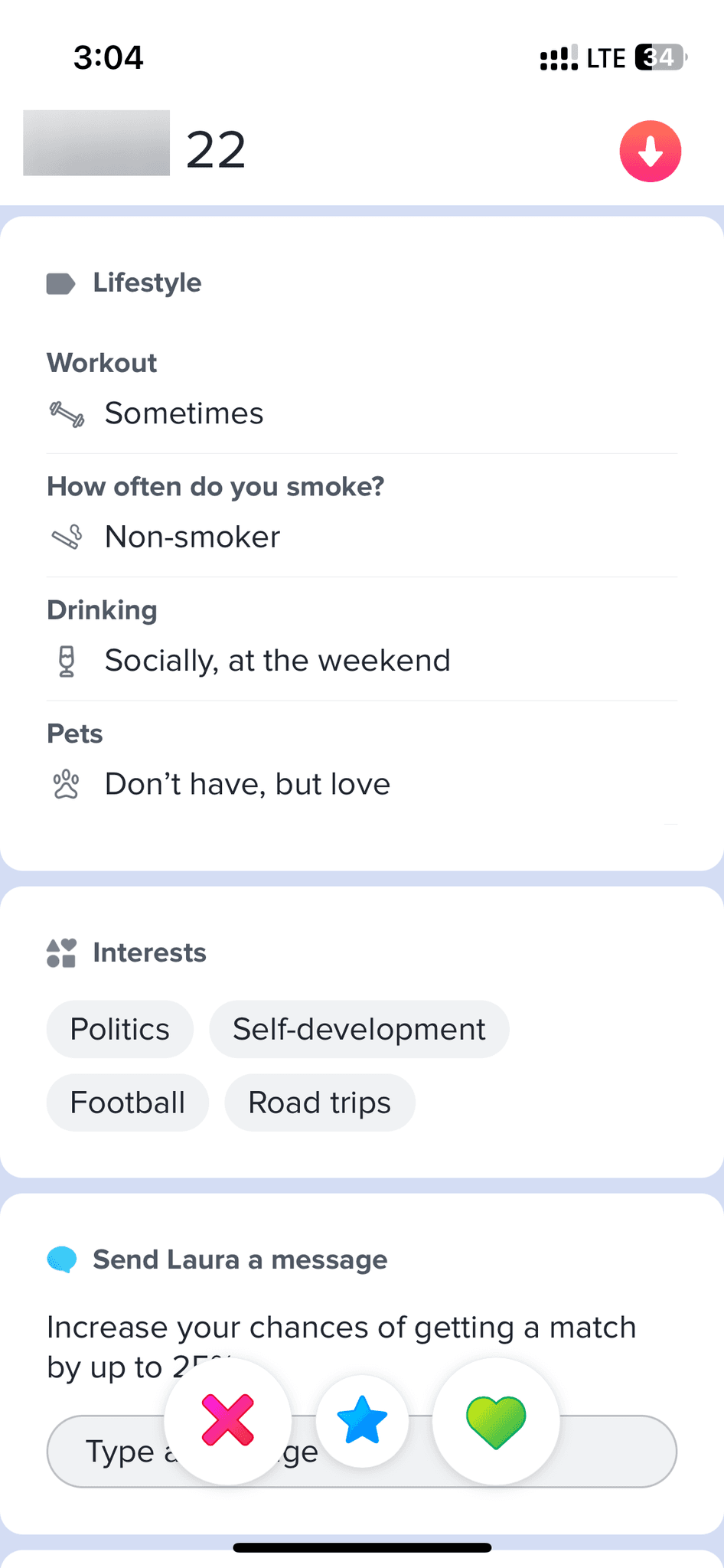Select the Self-development interest chip
This screenshot has height=1568, width=724.
tap(359, 1029)
